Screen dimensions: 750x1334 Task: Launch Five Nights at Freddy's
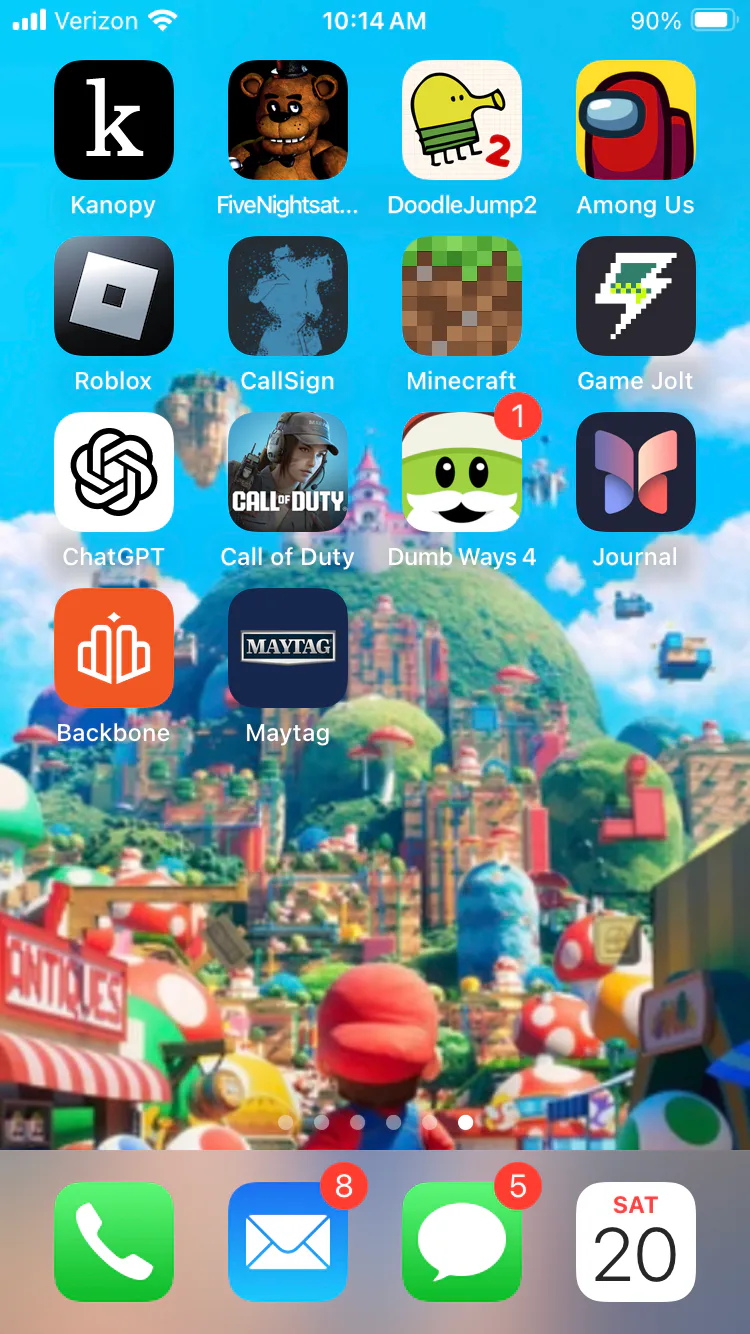pos(288,120)
